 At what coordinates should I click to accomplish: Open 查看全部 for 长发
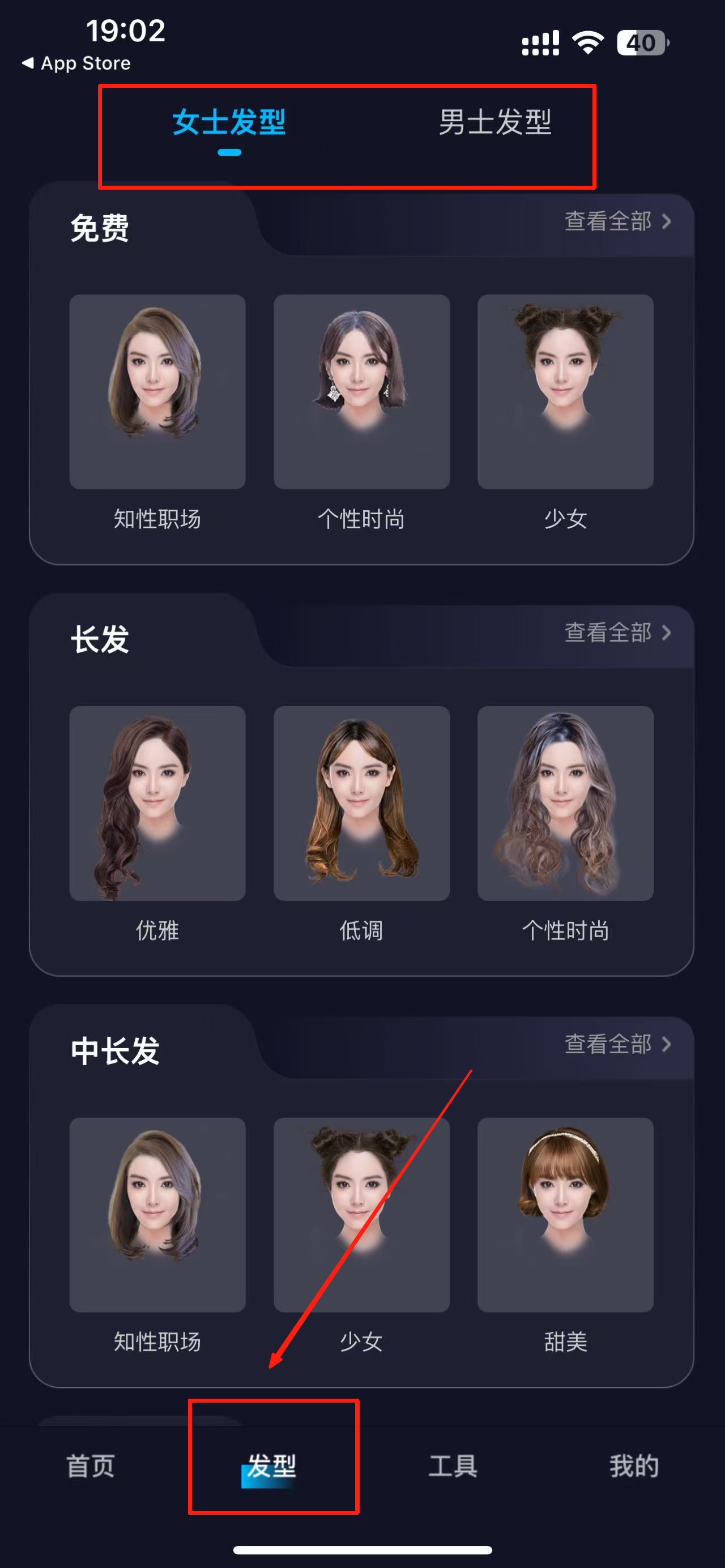[617, 633]
